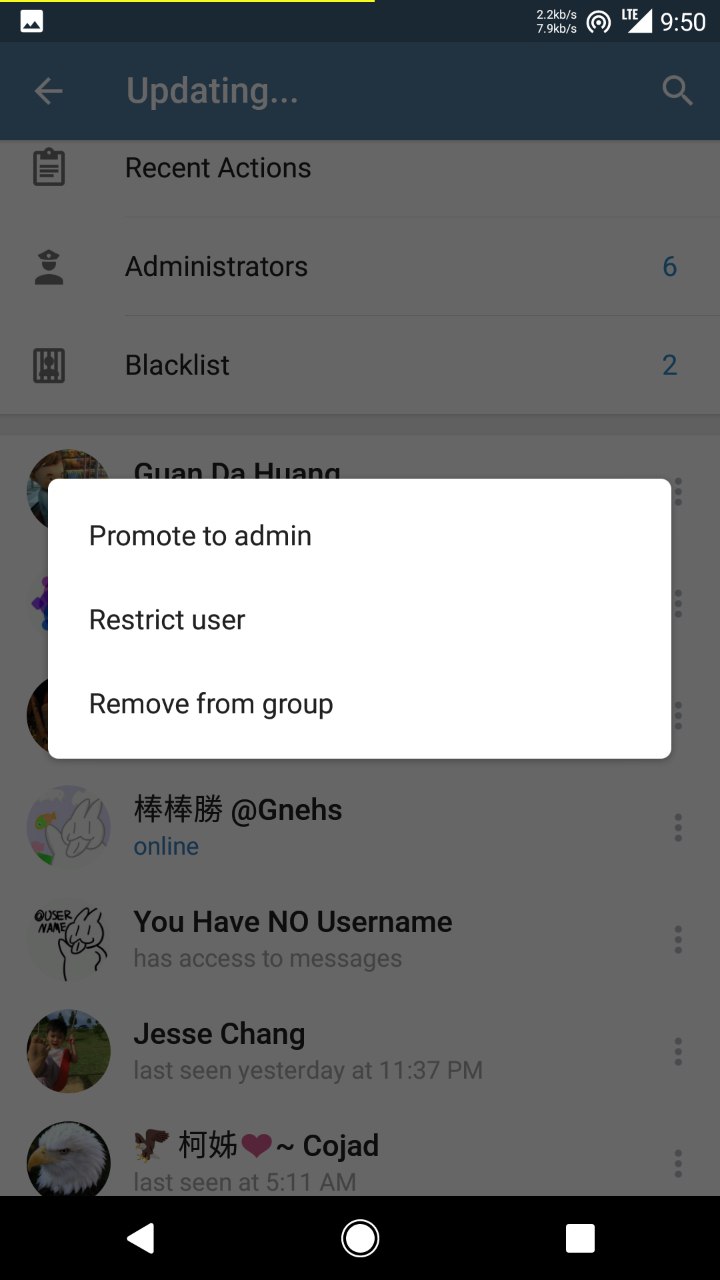The width and height of the screenshot is (720, 1280).
Task: Select Promote to admin
Action: 200,536
